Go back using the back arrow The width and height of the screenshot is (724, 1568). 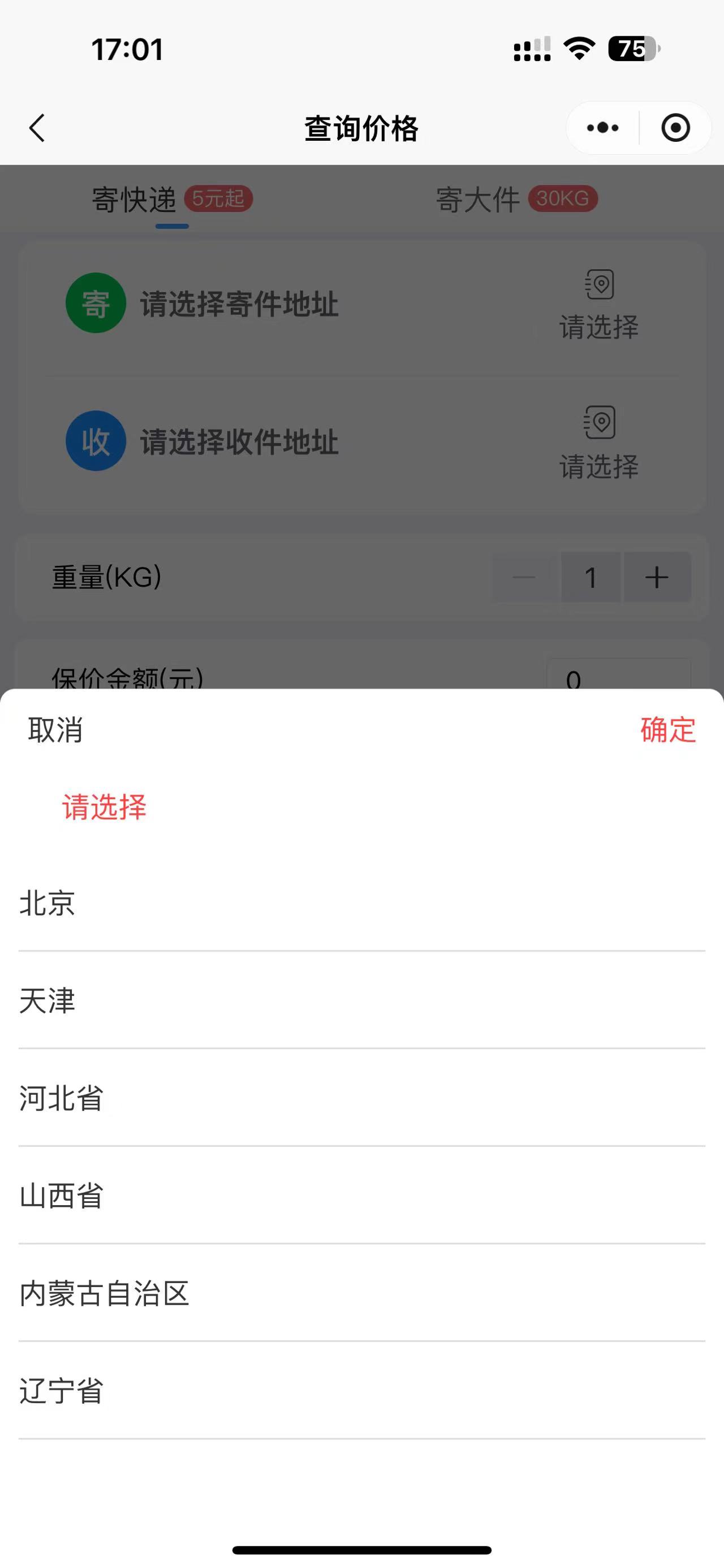(x=38, y=128)
